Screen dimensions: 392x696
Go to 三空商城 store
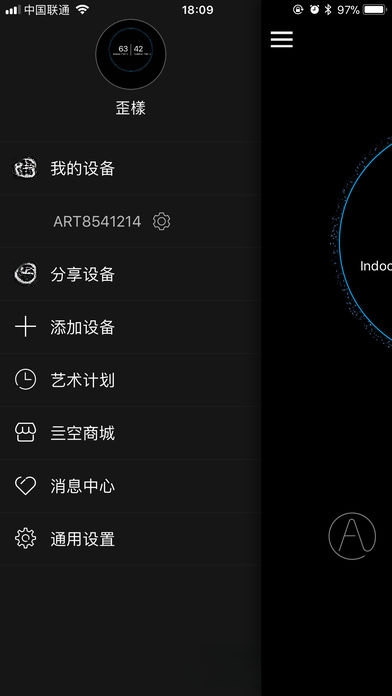coord(131,433)
